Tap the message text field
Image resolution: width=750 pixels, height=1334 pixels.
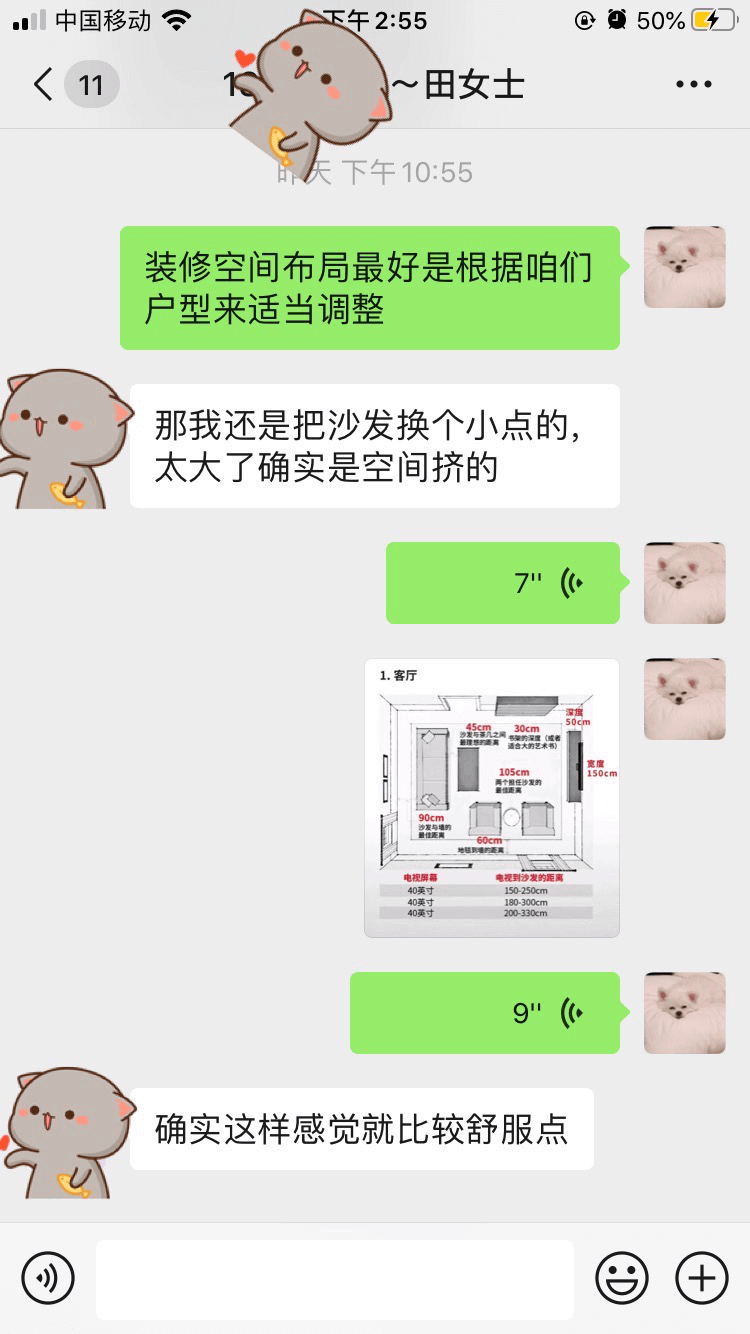(335, 1278)
